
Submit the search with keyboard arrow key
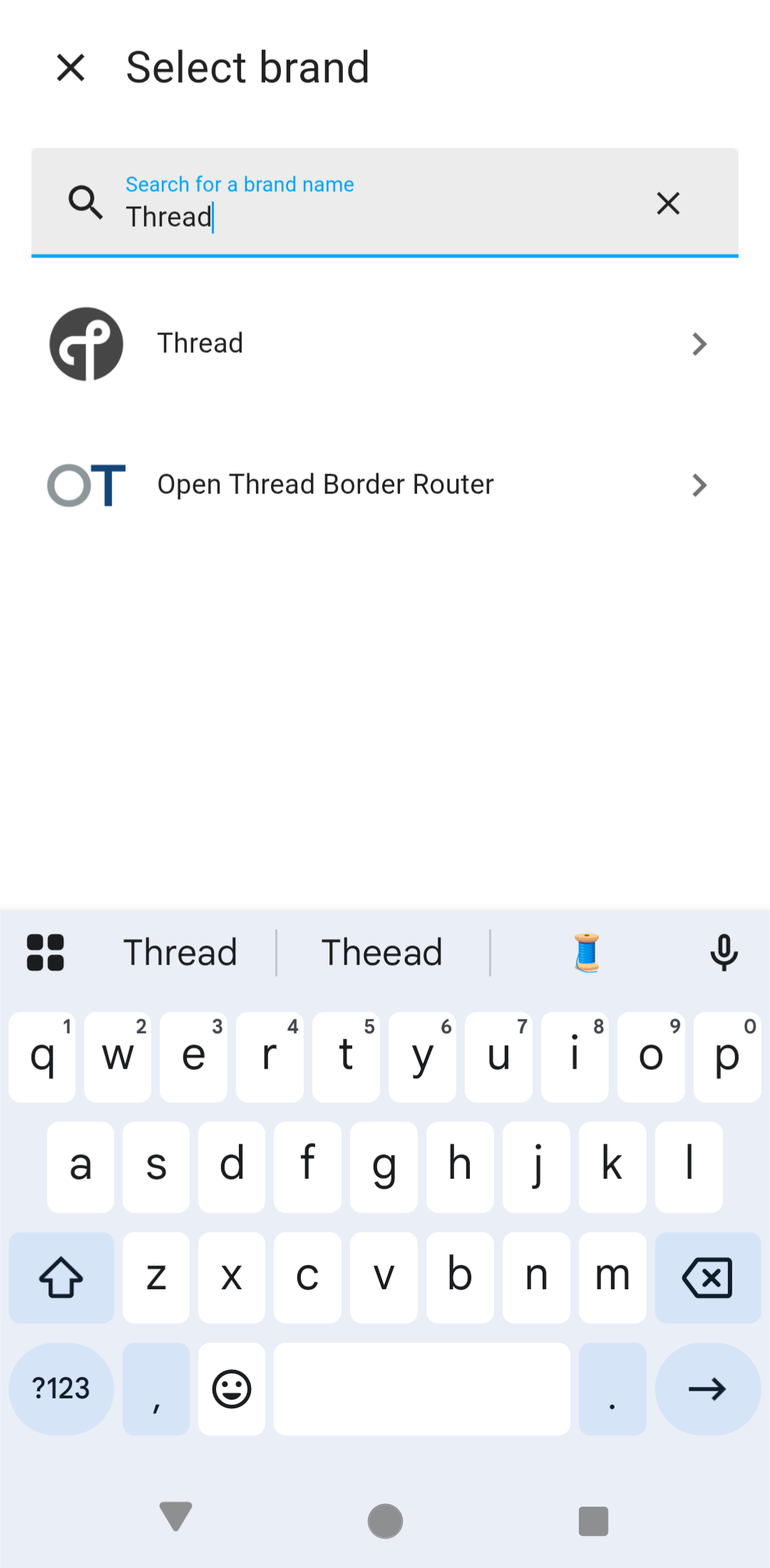click(707, 1388)
